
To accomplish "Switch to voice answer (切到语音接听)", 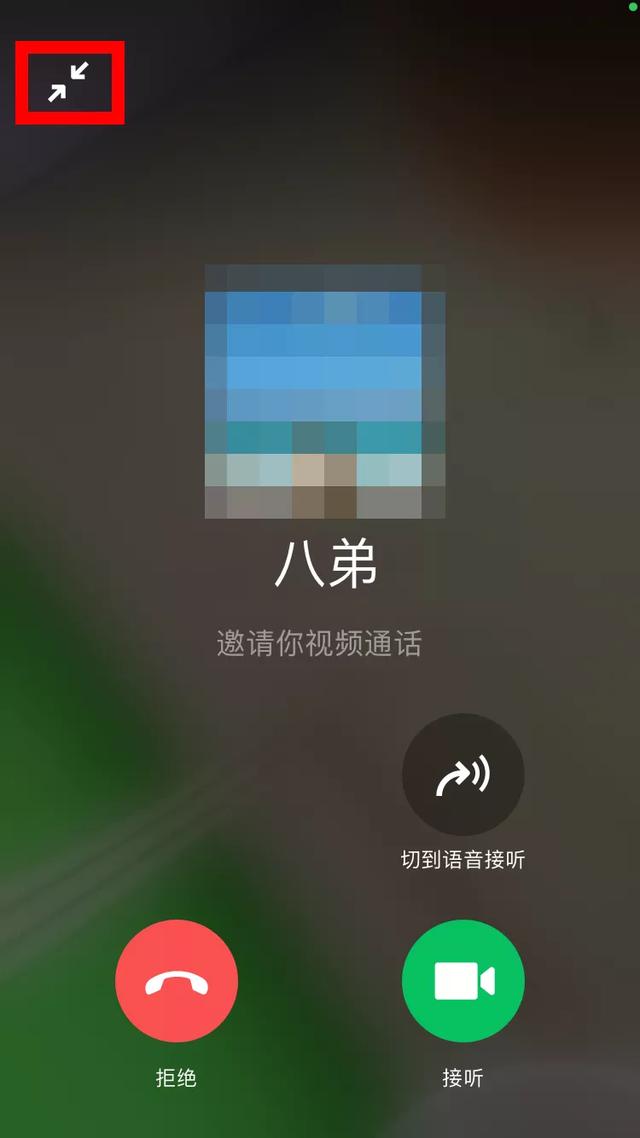I will 463,774.
